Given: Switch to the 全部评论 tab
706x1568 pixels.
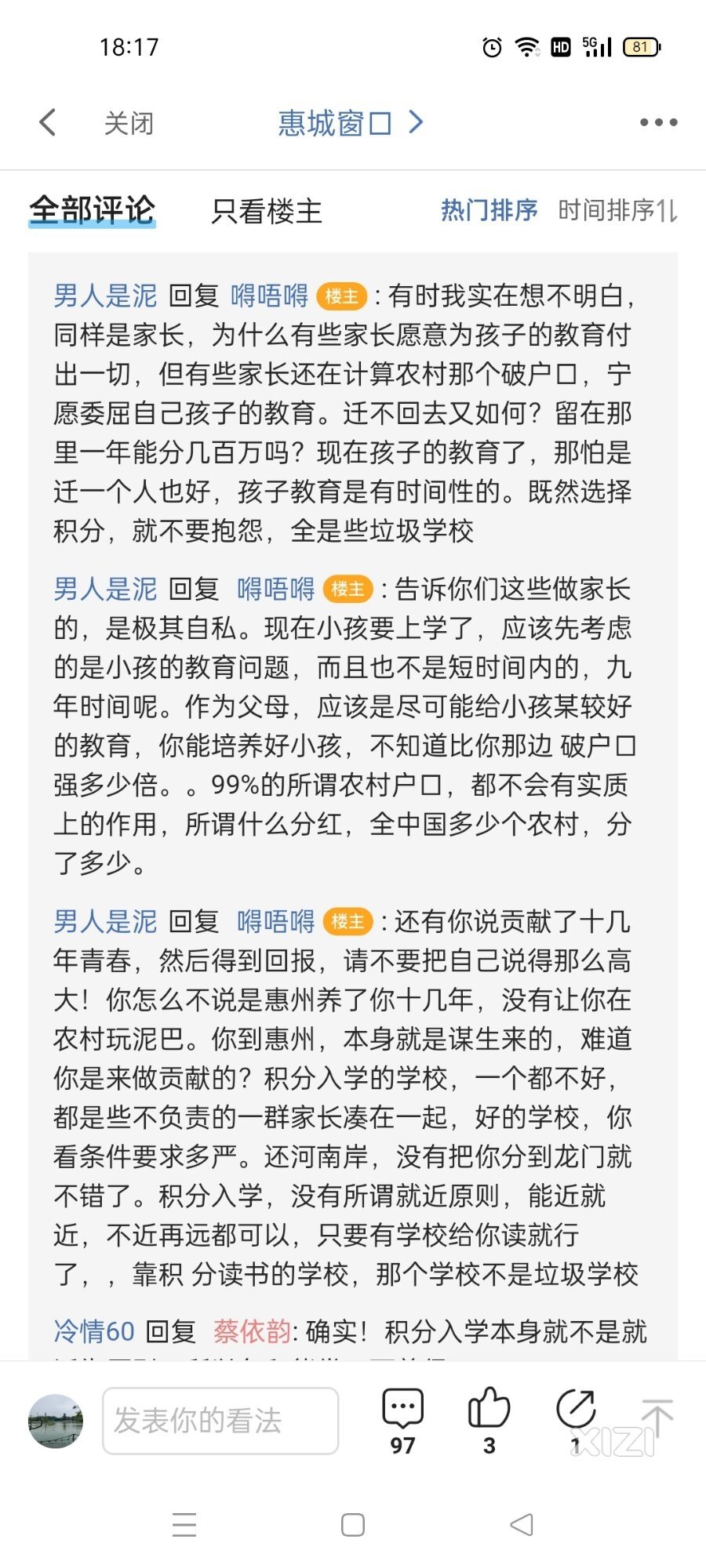Looking at the screenshot, I should coord(93,210).
